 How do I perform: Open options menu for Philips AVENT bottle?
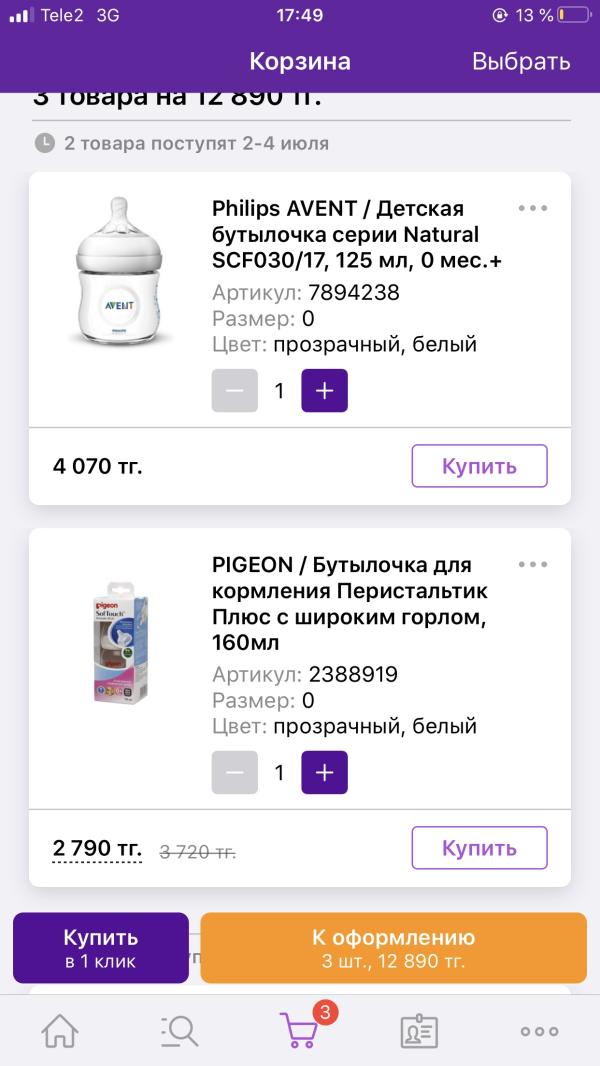(x=533, y=208)
